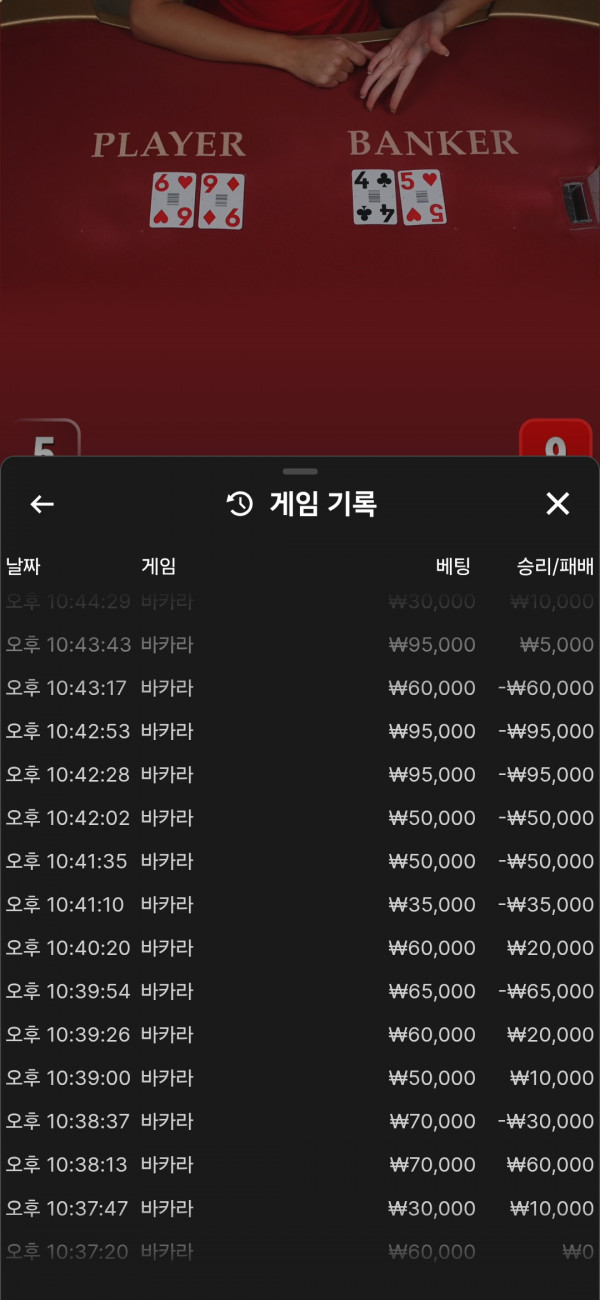Close the game history panel
This screenshot has height=1300, width=600.
(x=557, y=504)
